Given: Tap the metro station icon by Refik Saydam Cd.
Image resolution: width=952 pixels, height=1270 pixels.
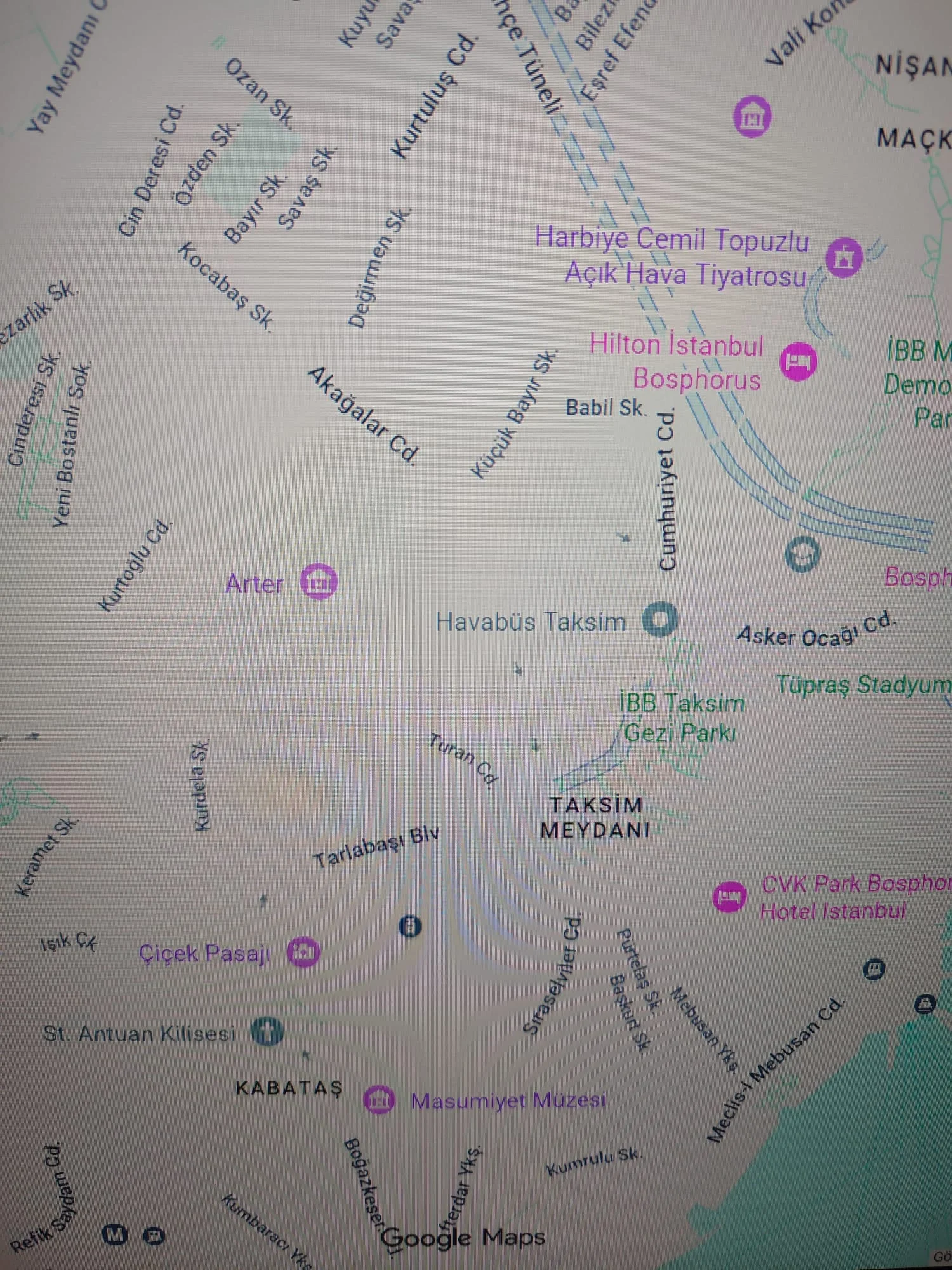Looking at the screenshot, I should 115,1235.
